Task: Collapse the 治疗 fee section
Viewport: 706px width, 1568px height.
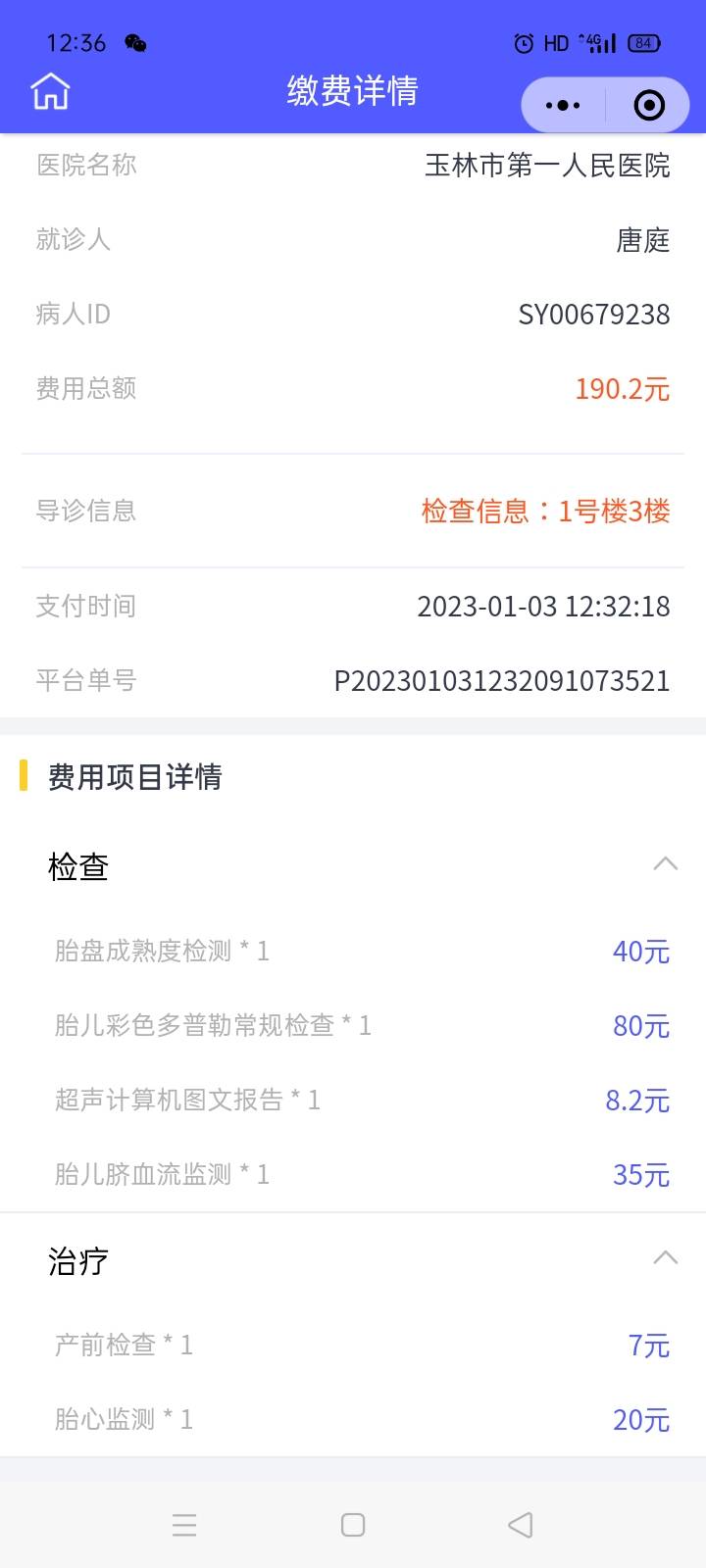Action: (666, 1257)
